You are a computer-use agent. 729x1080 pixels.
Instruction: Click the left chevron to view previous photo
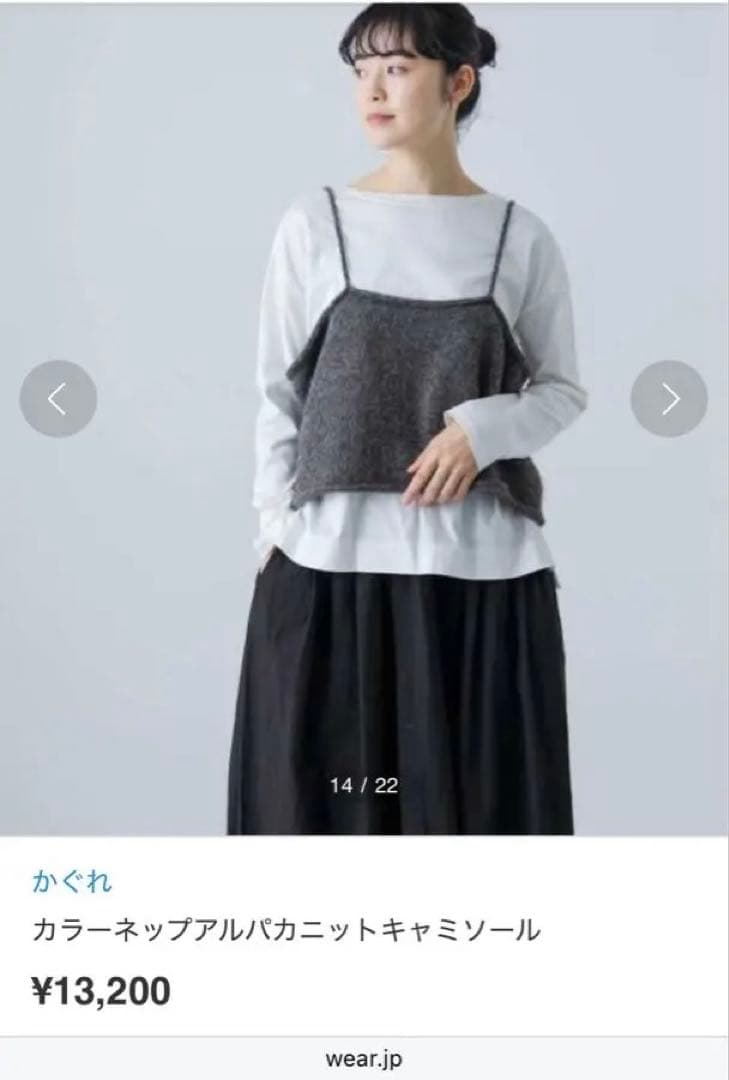pyautogui.click(x=60, y=396)
